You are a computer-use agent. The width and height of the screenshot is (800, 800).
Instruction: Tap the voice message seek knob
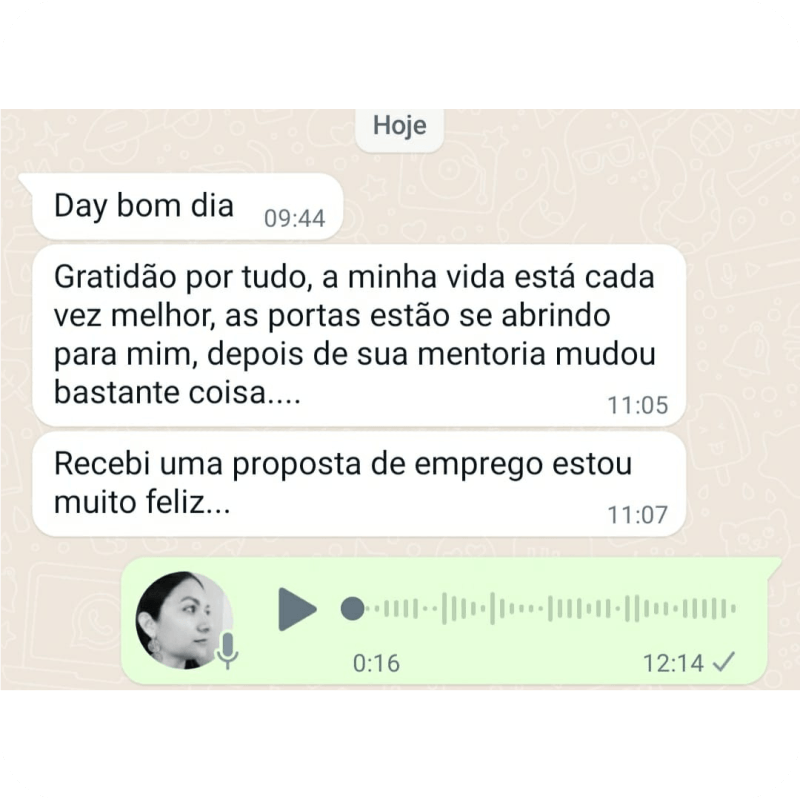tap(352, 609)
